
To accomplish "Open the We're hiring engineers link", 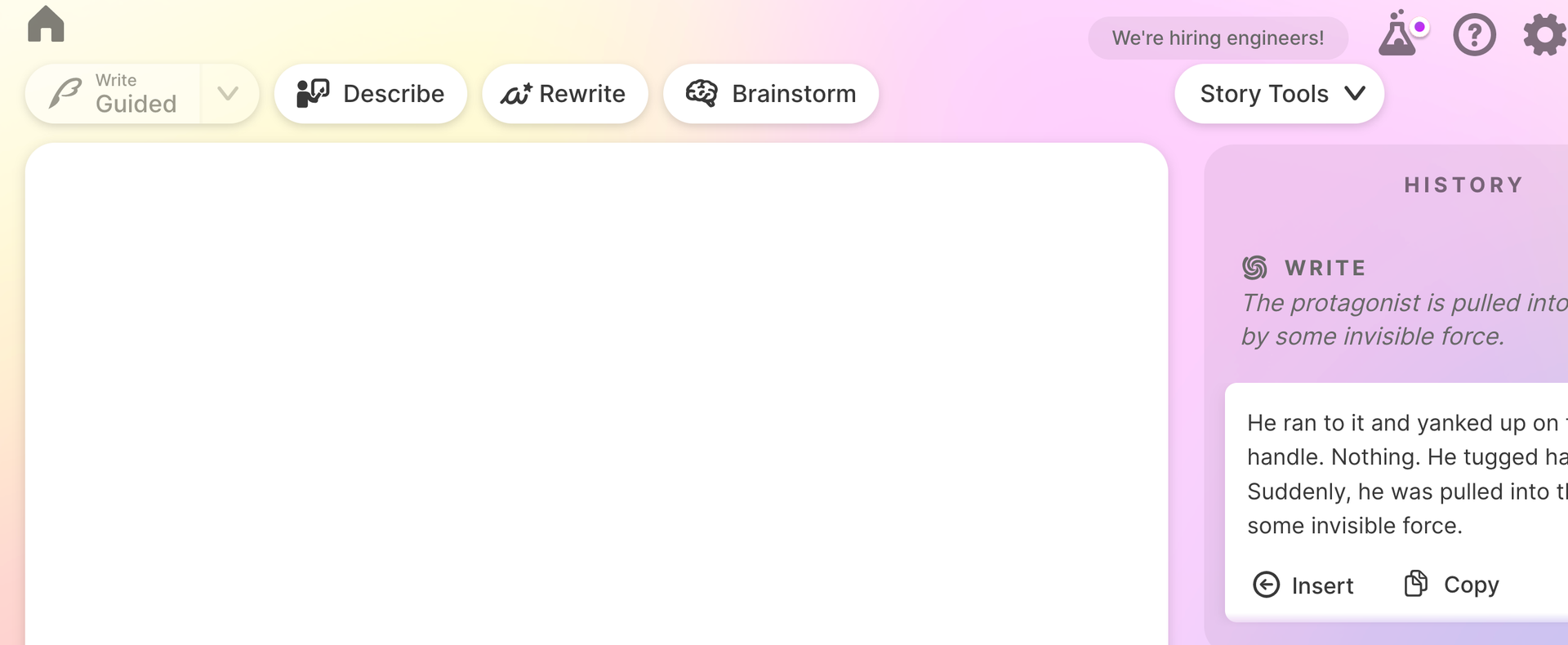I will pos(1218,38).
